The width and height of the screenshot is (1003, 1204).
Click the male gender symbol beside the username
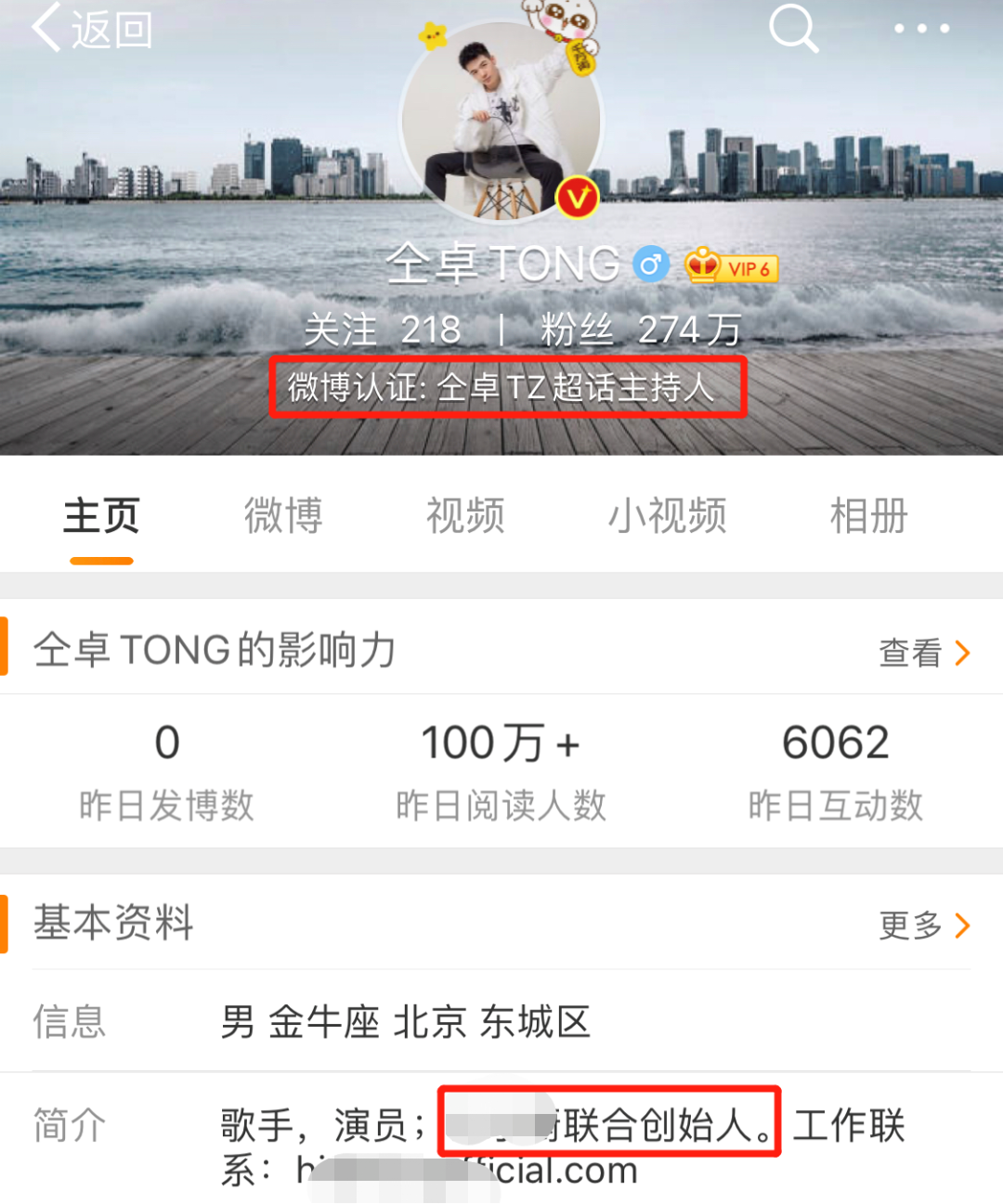point(651,264)
